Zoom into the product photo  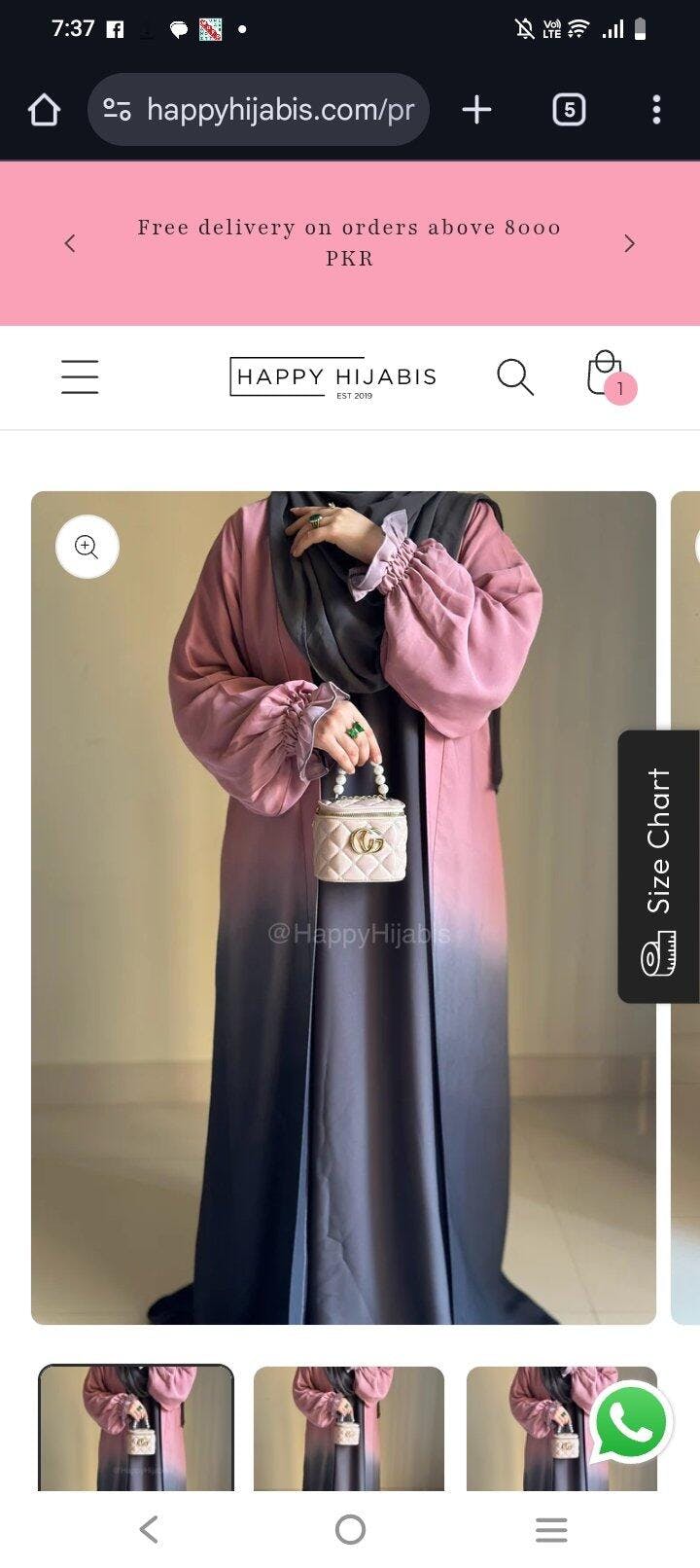coord(87,547)
